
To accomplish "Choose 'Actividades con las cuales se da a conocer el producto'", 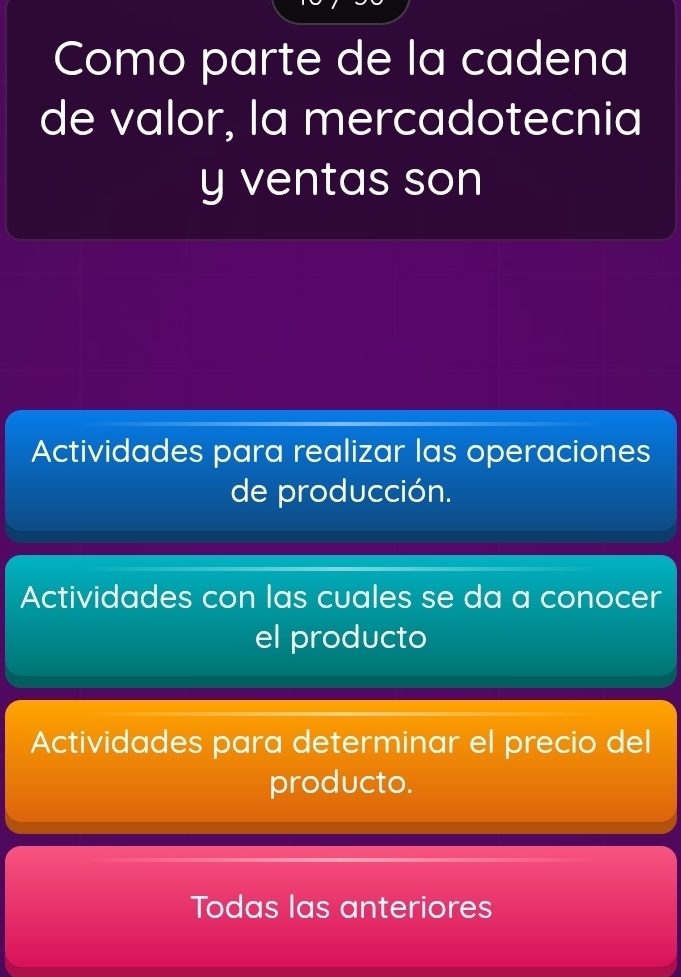I will tap(340, 616).
